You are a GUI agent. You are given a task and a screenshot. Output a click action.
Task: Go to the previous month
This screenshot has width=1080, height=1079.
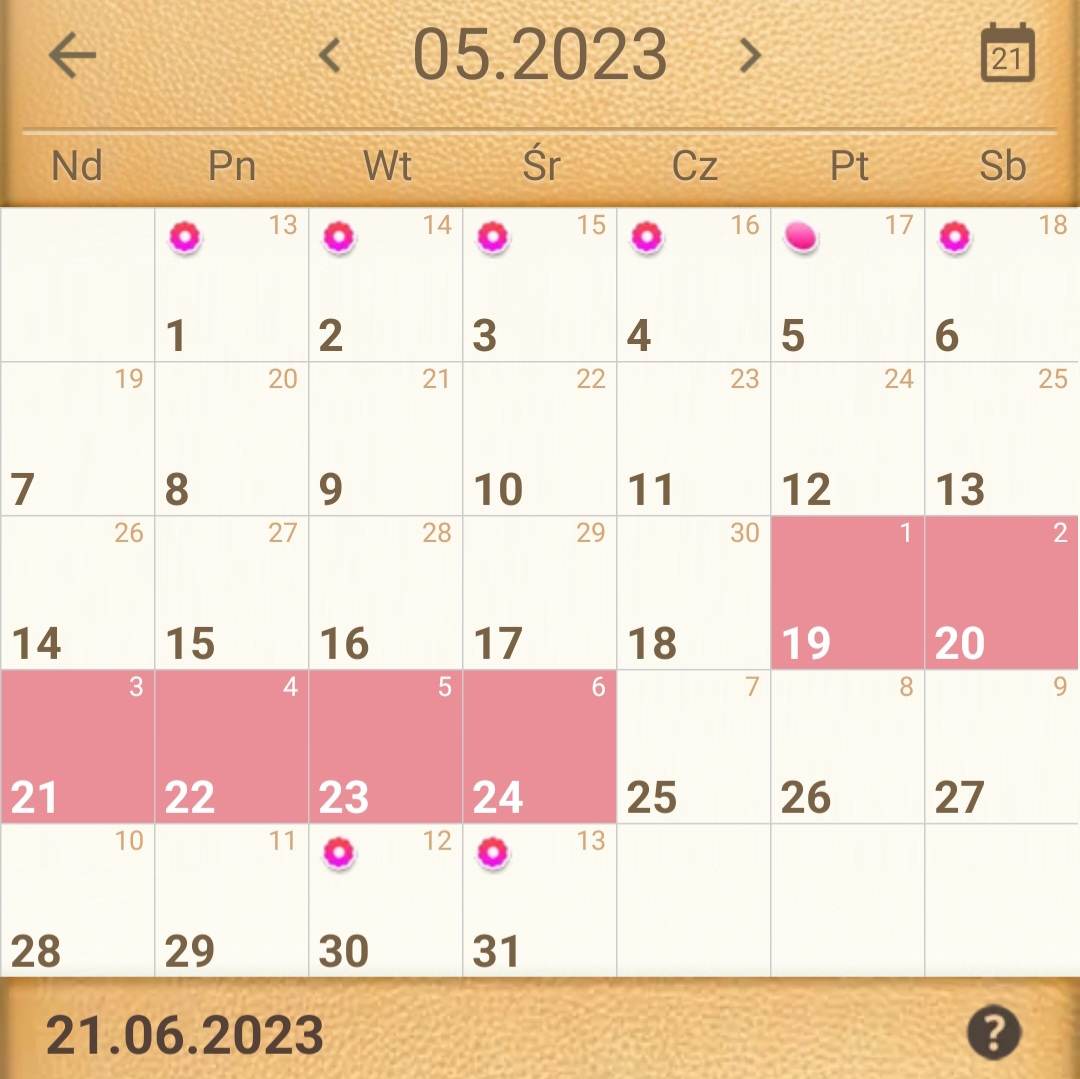tap(330, 55)
